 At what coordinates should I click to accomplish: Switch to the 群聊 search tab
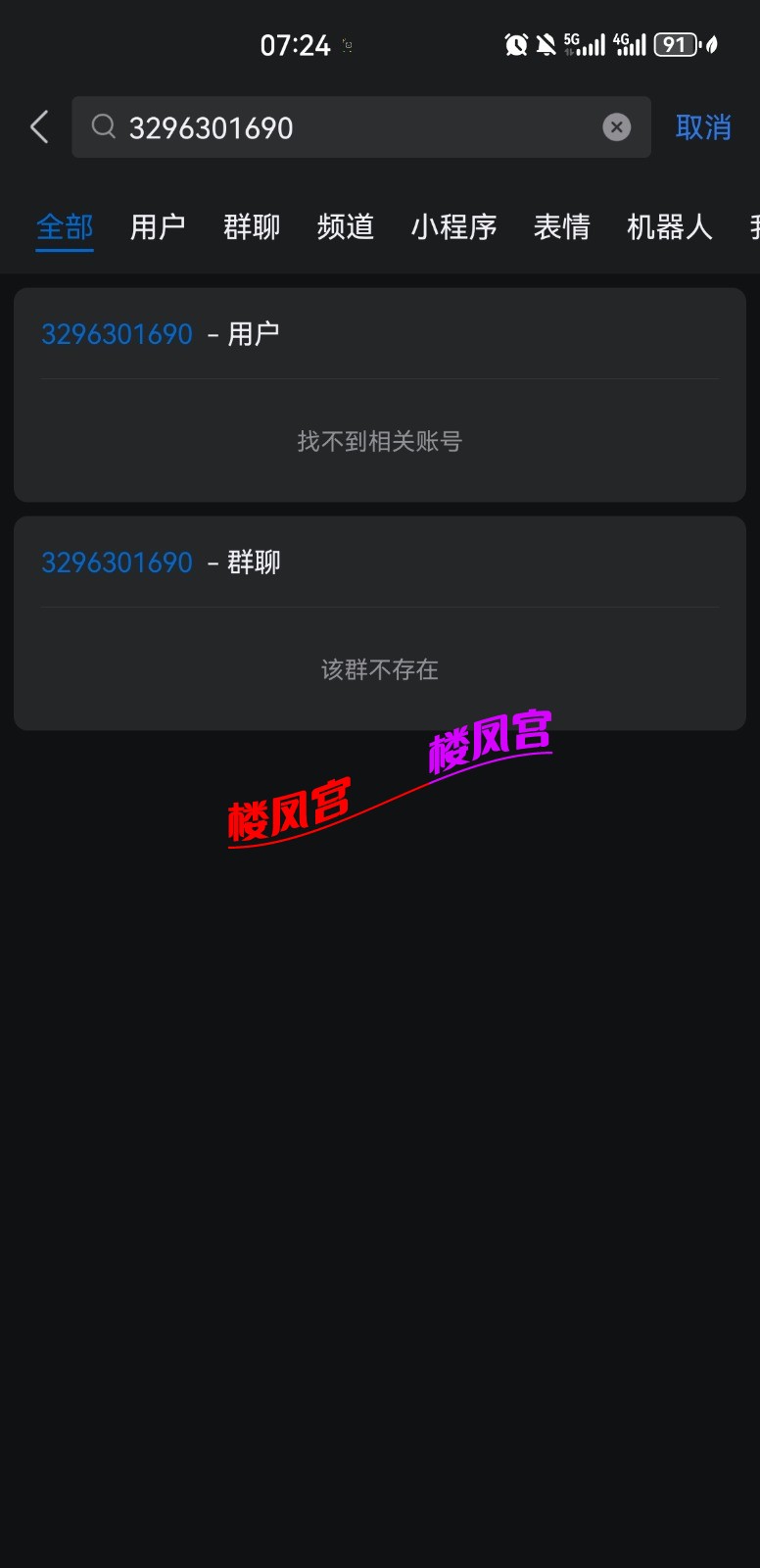251,226
